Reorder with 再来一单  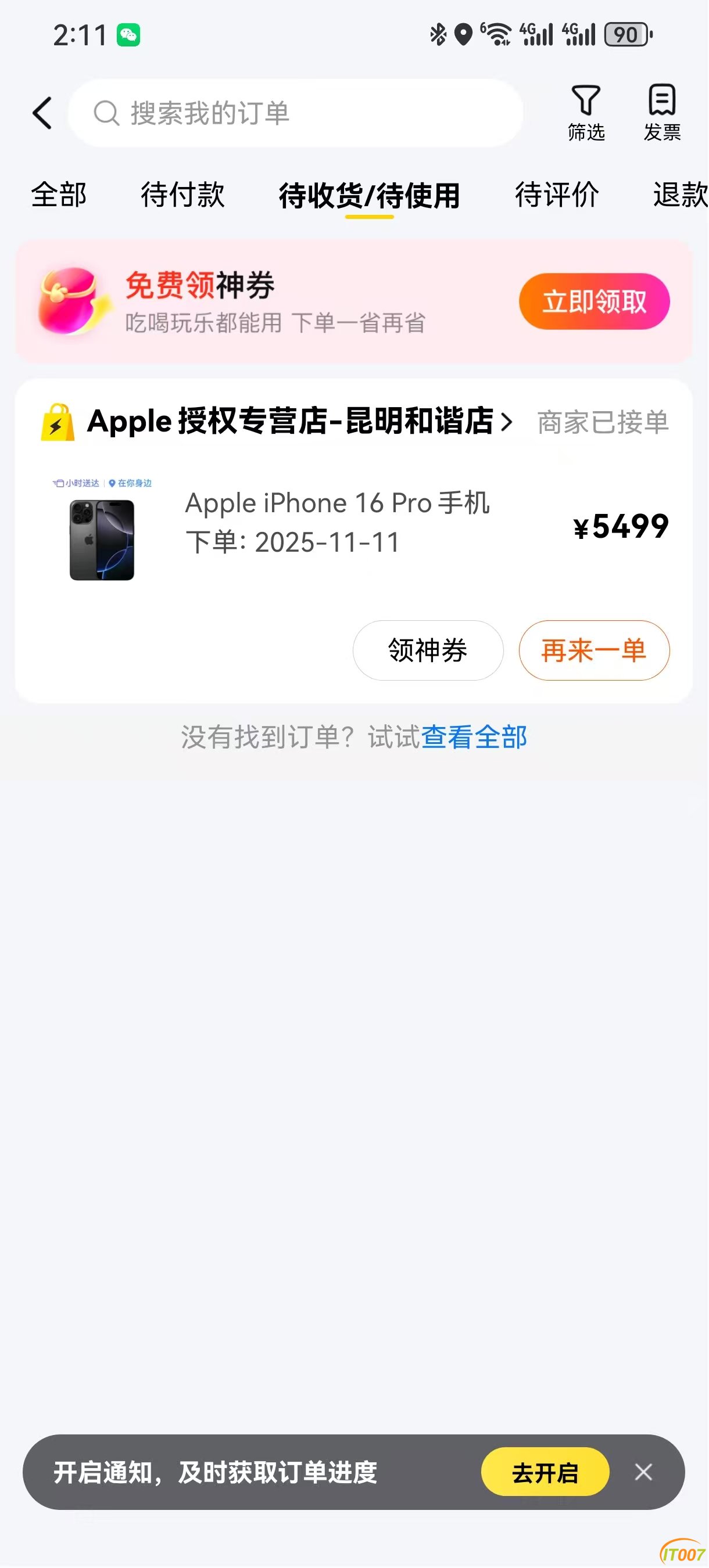(x=594, y=650)
